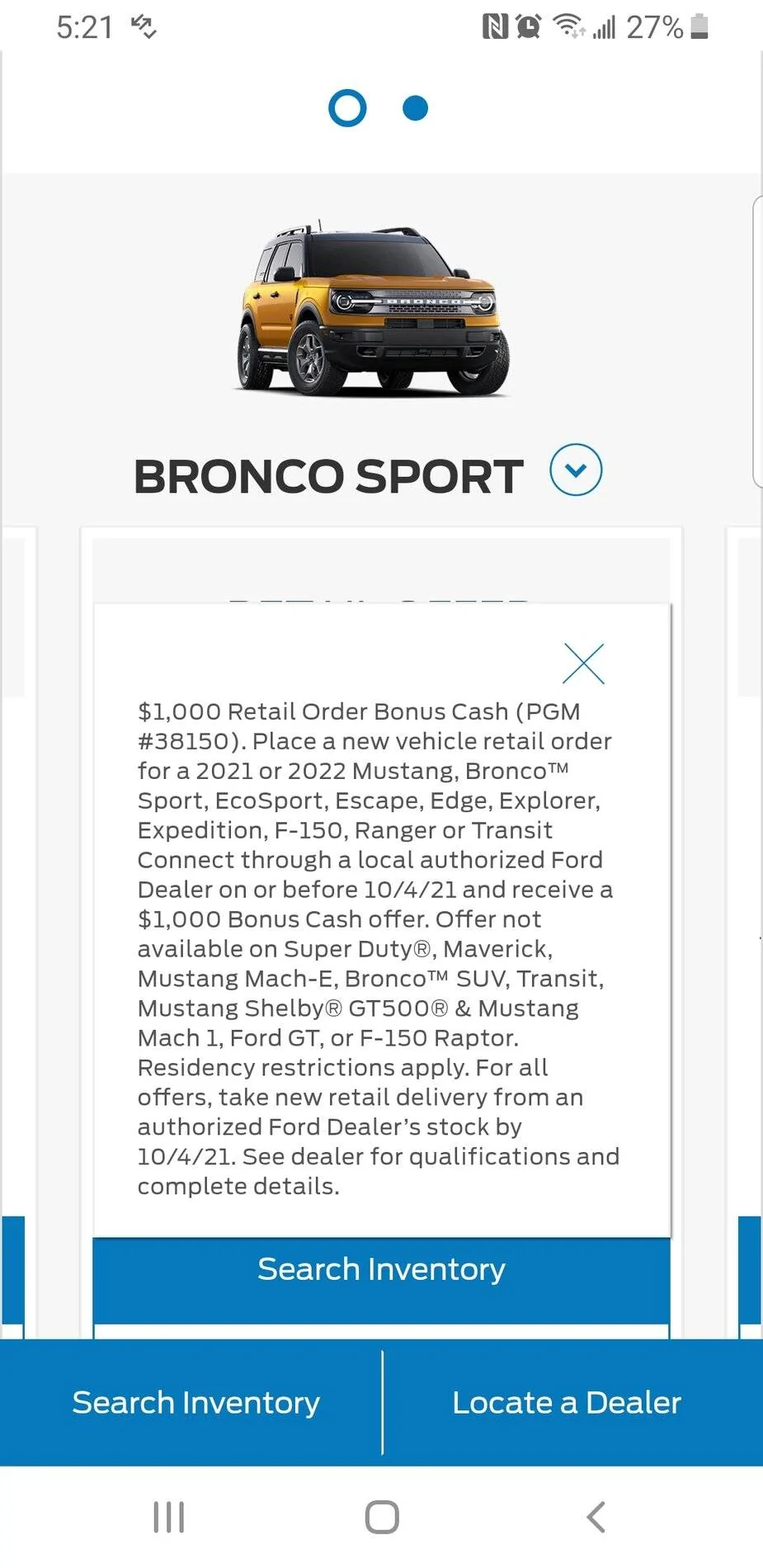This screenshot has height=1568, width=763.
Task: Select the first page indicator circle
Action: [347, 108]
